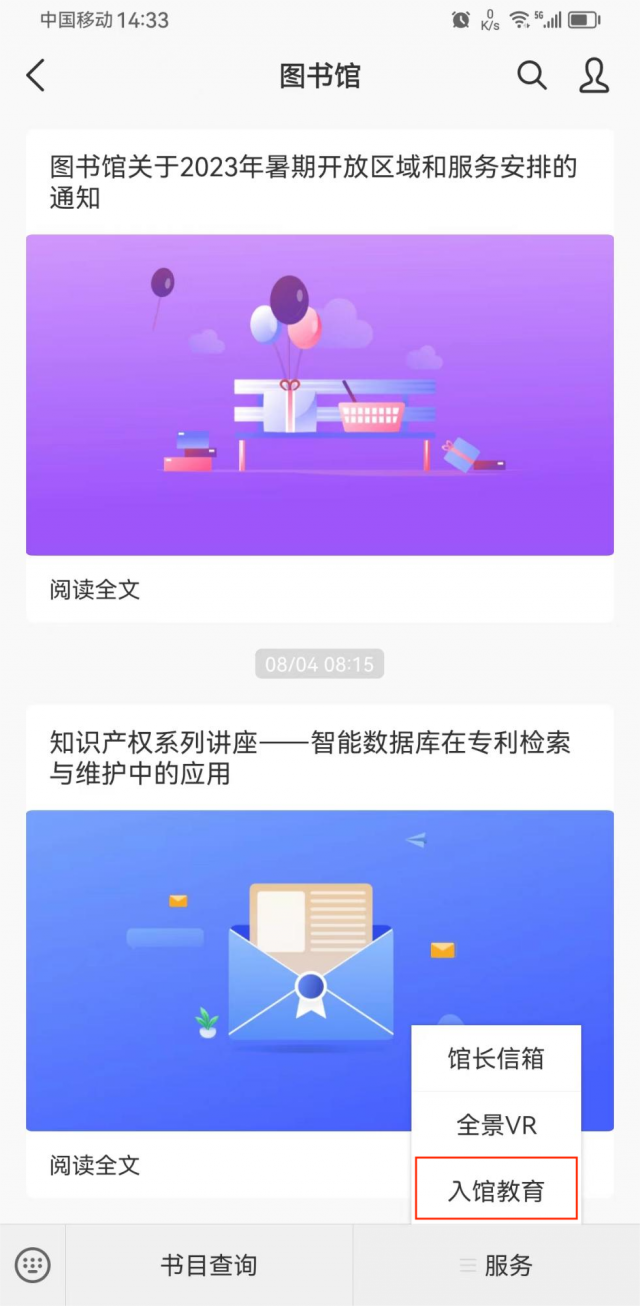Read full text of 知识产权系列讲座 article

point(95,1165)
